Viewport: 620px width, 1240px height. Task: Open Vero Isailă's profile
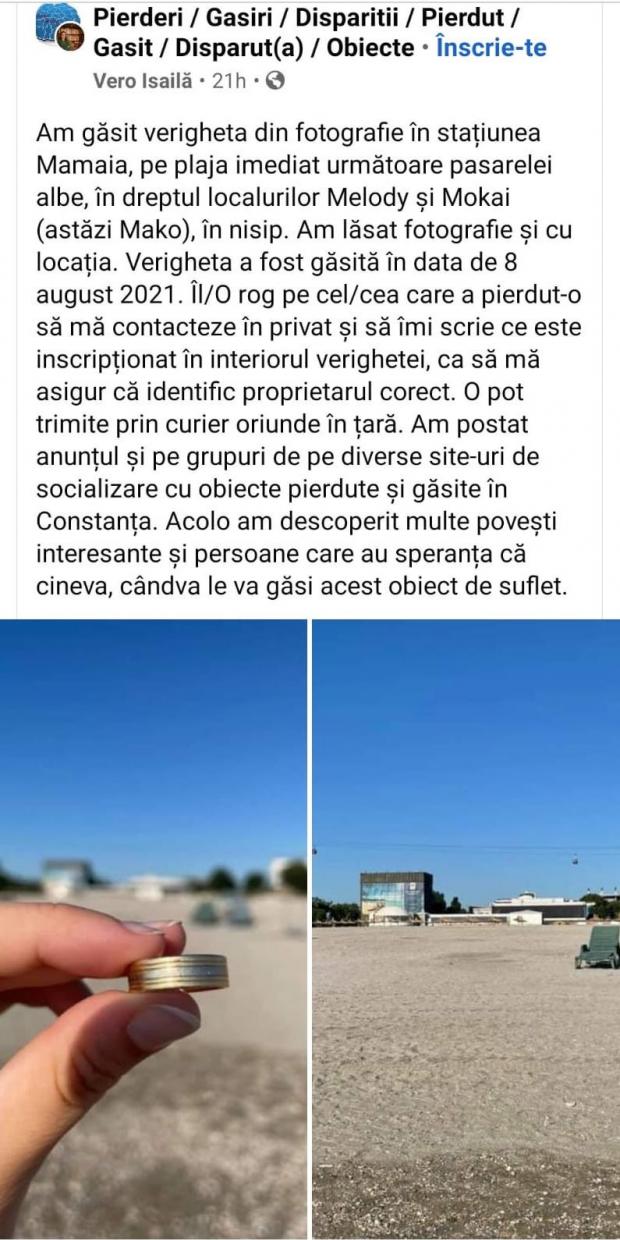tap(142, 81)
